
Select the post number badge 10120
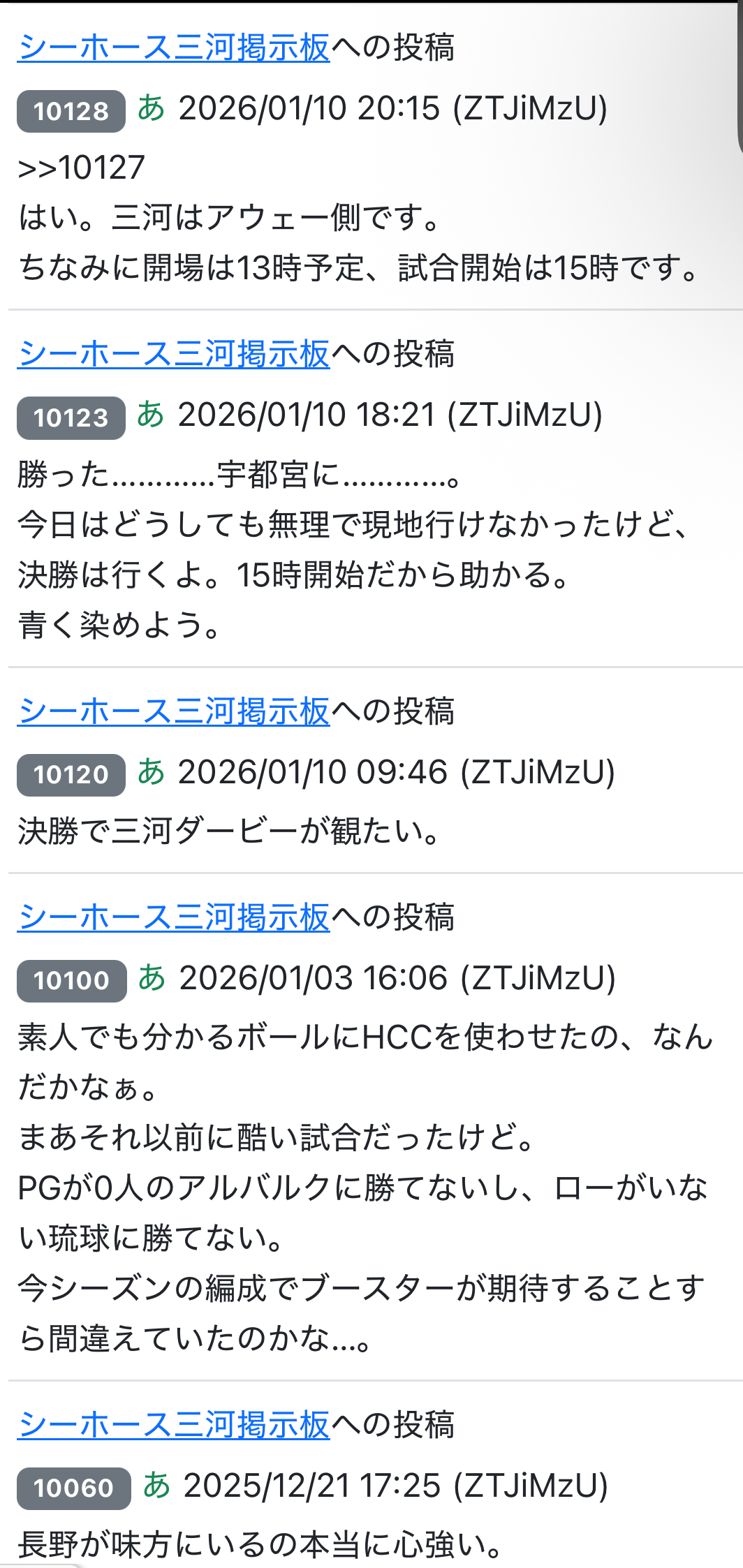pyautogui.click(x=71, y=774)
